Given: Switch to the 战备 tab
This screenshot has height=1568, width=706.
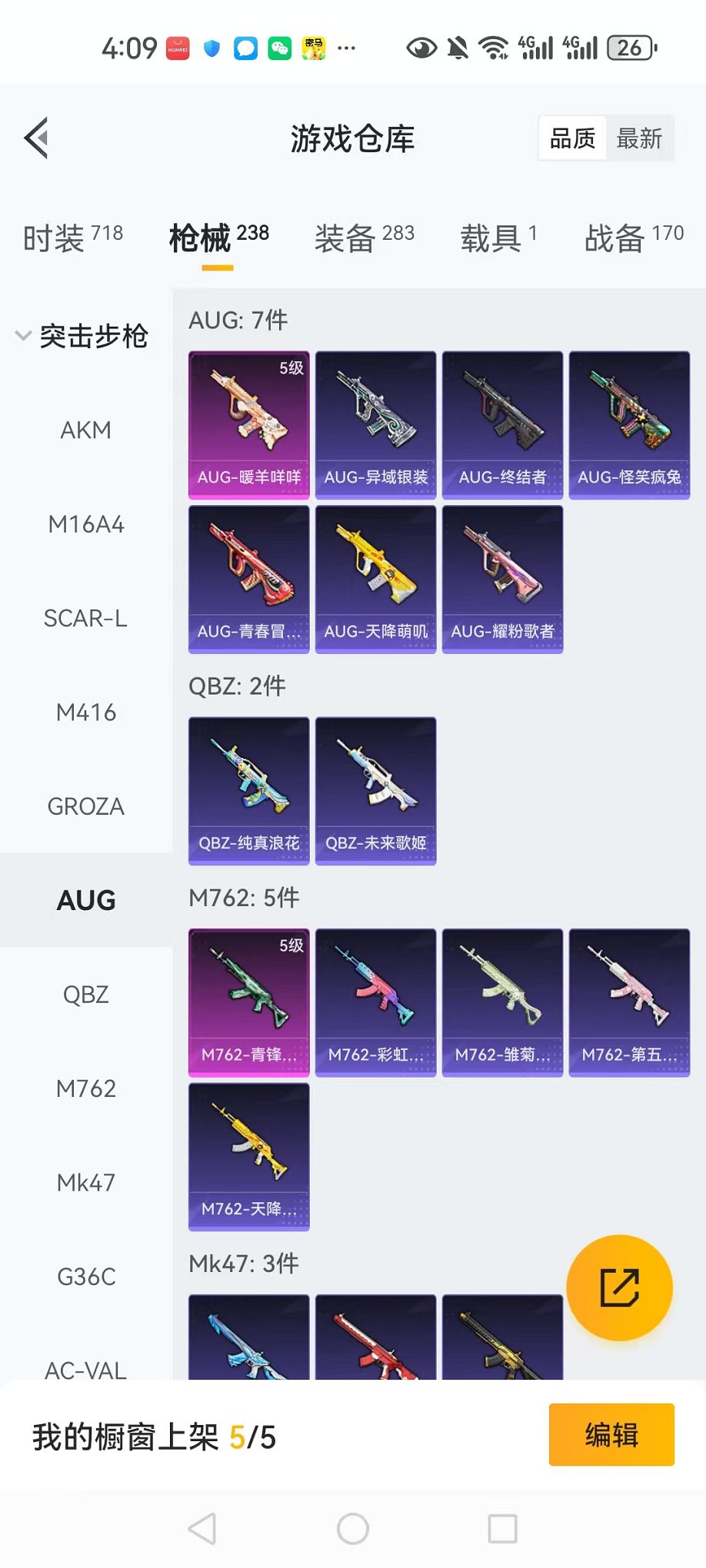Looking at the screenshot, I should coord(633,238).
